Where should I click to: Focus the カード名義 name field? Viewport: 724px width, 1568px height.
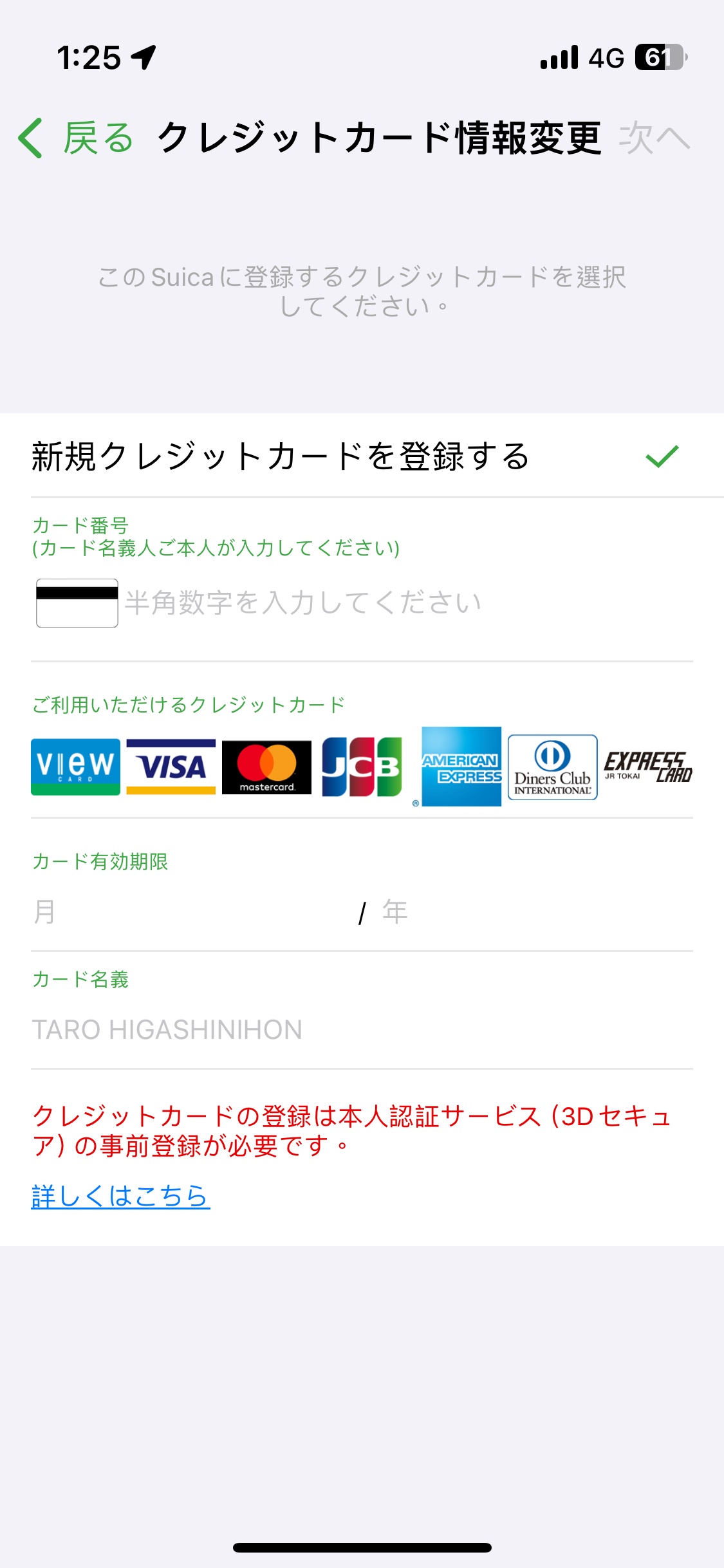coord(360,1029)
